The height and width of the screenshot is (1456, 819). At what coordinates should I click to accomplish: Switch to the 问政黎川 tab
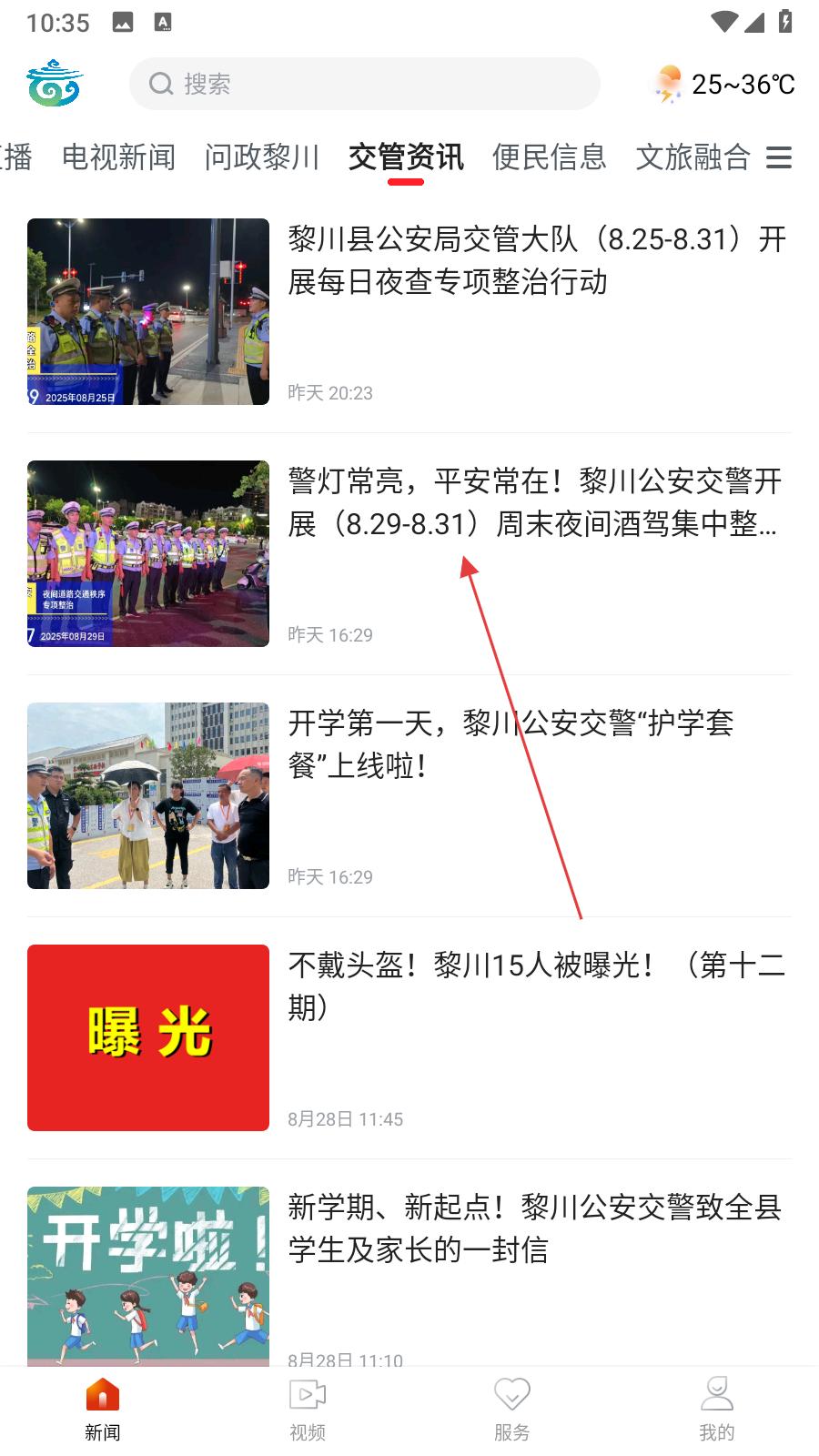(x=262, y=157)
